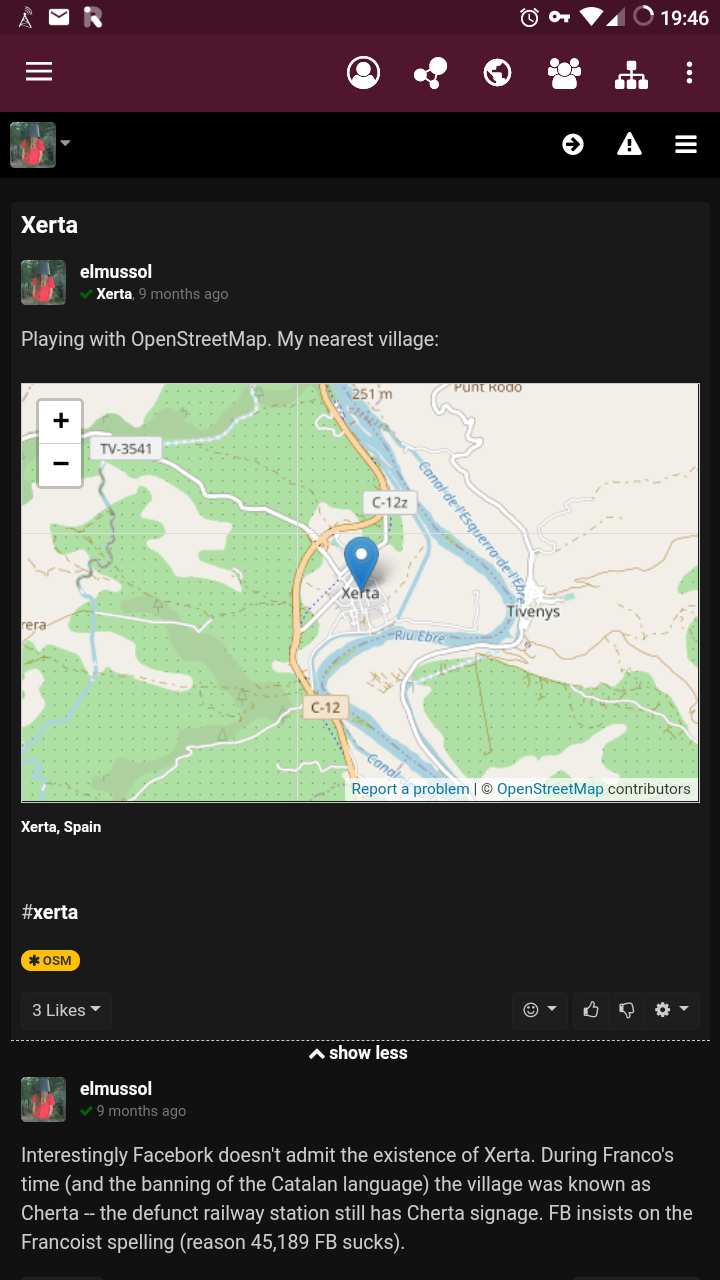Open the three-dot overflow menu

point(689,72)
